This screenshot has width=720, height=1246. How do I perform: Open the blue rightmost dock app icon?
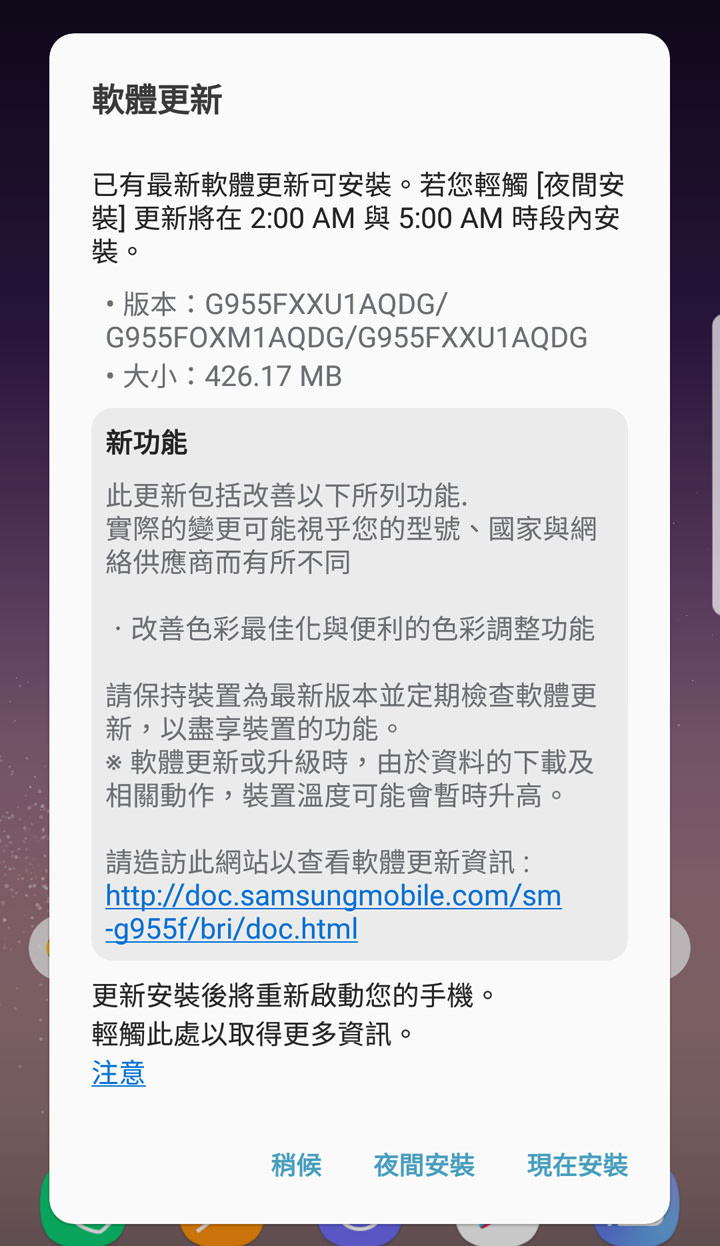[635, 1235]
